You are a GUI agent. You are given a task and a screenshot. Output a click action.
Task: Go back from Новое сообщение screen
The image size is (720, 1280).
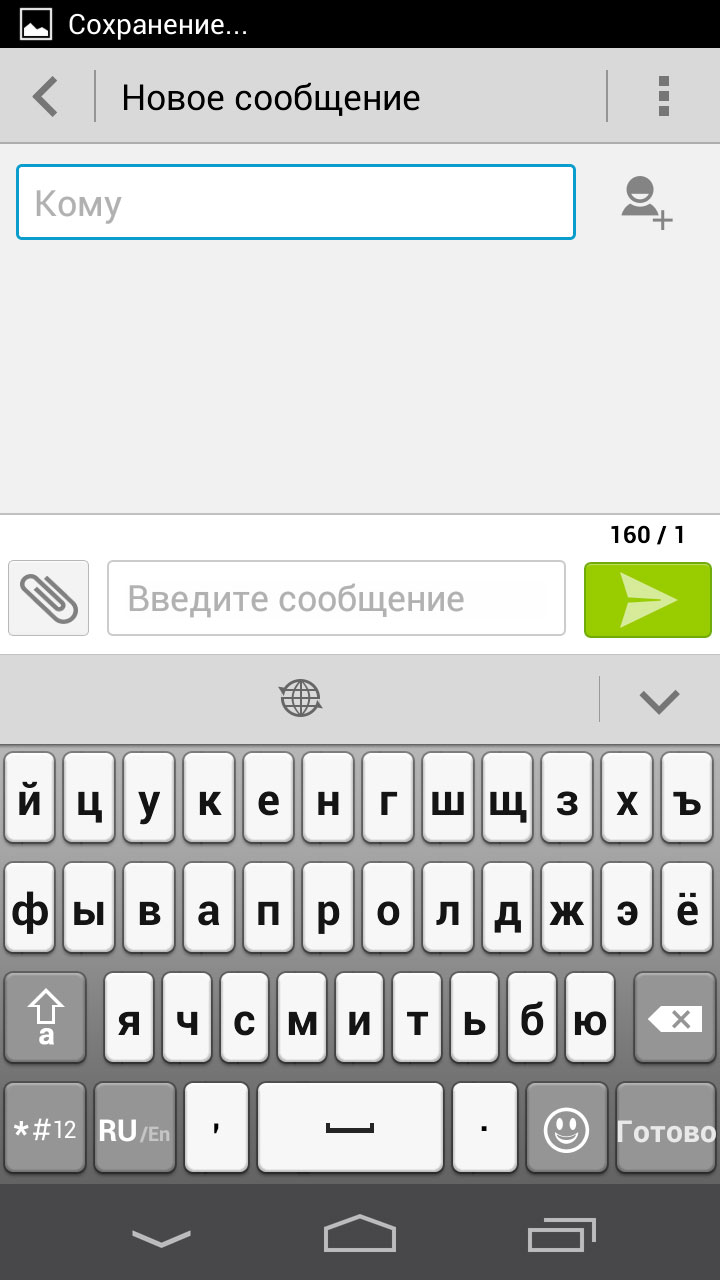coord(46,97)
